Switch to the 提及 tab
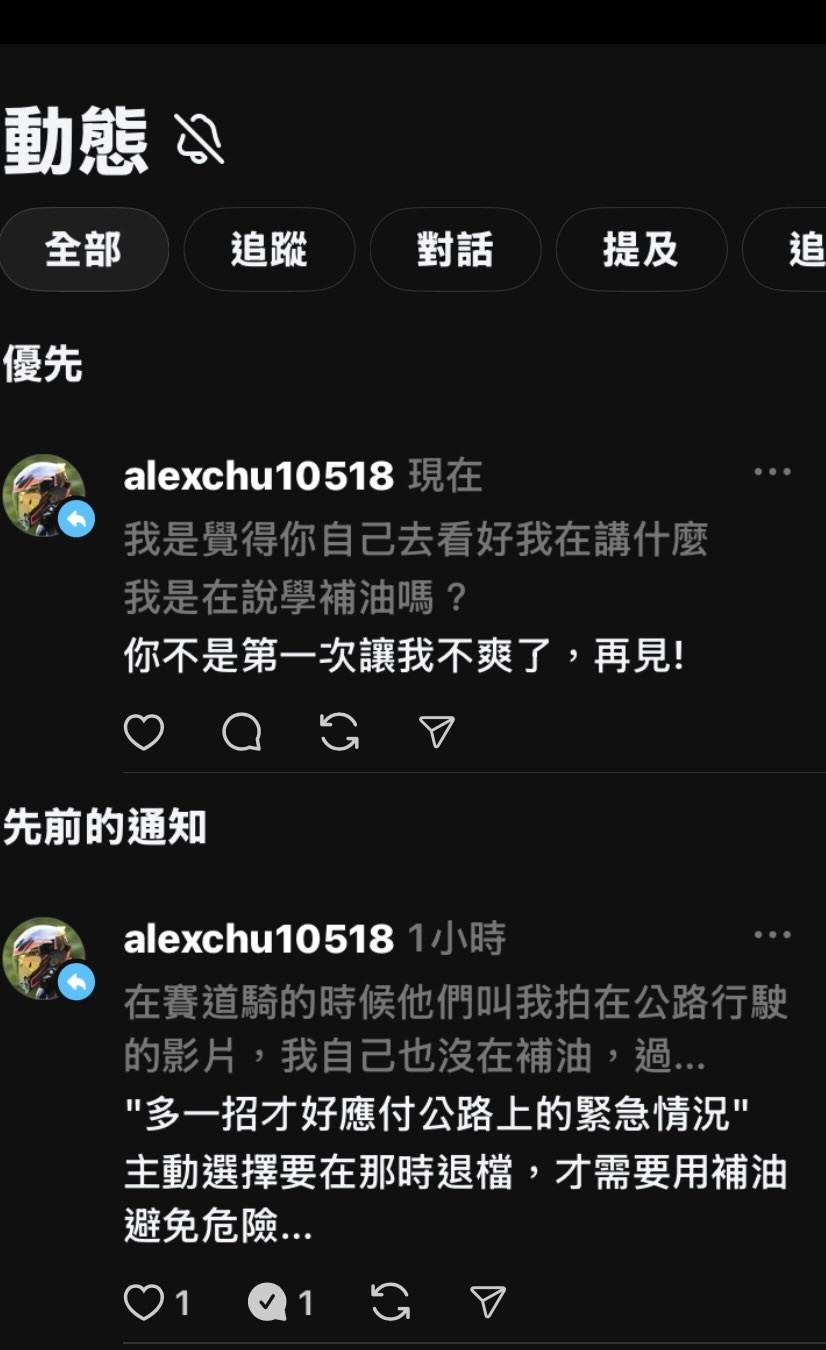This screenshot has width=826, height=1350. [641, 249]
